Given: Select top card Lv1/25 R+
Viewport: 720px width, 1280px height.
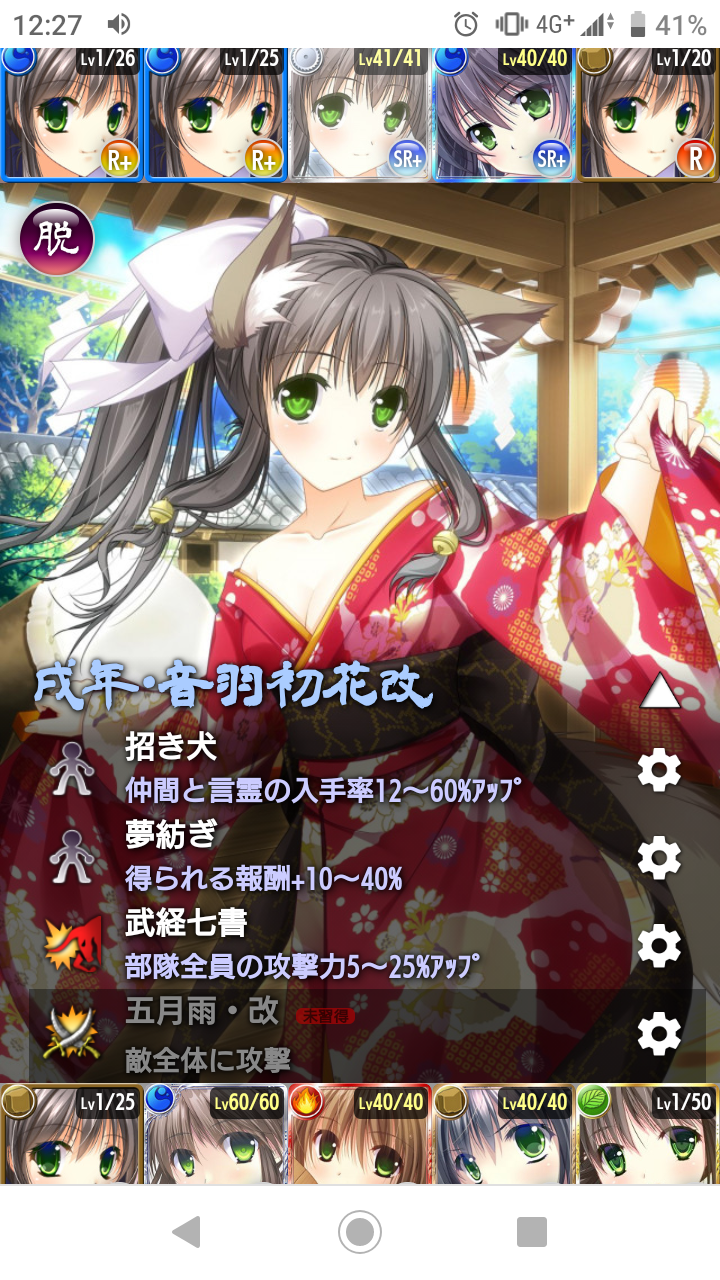Looking at the screenshot, I should coord(216,113).
